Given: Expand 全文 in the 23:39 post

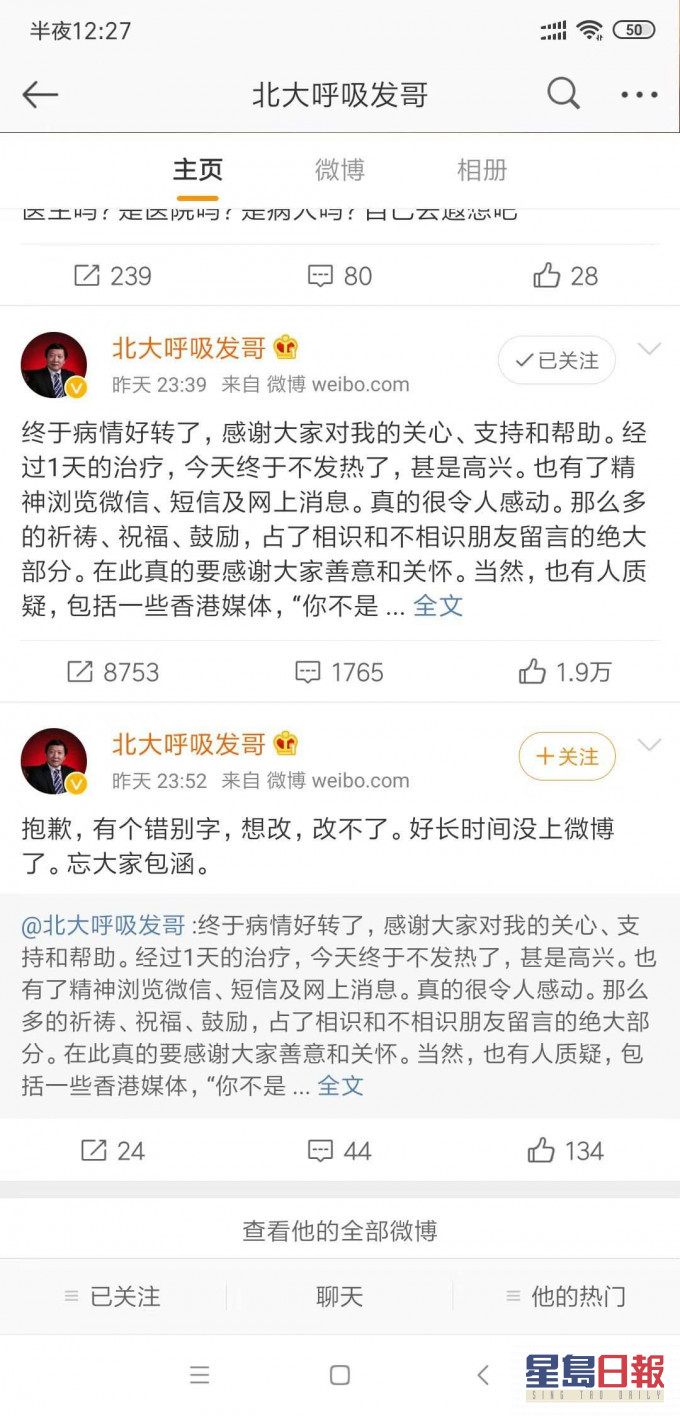Looking at the screenshot, I should (438, 606).
